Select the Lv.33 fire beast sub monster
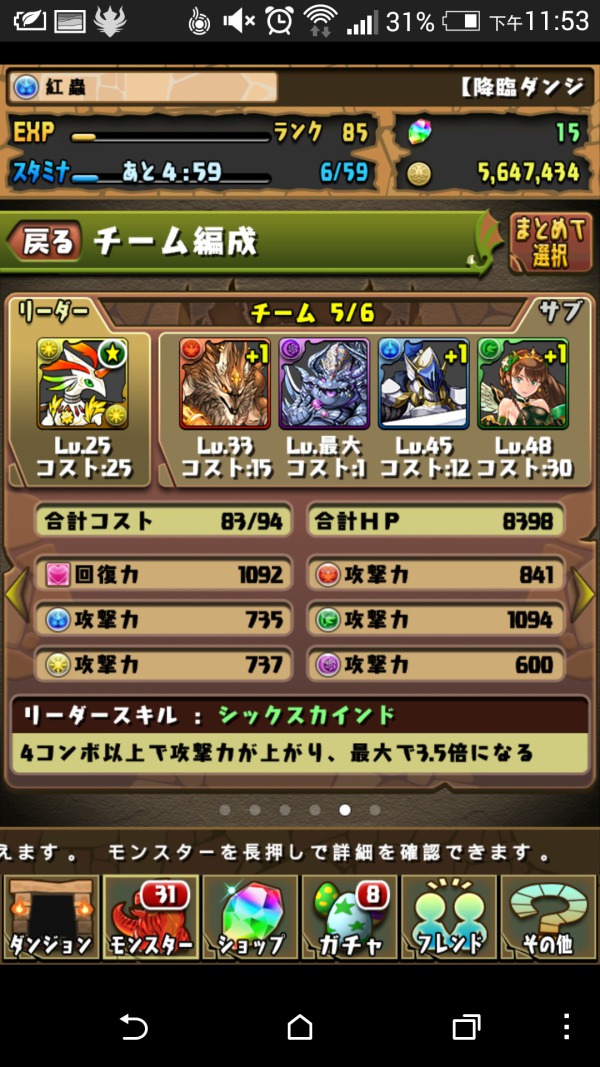The height and width of the screenshot is (1067, 600). point(225,384)
